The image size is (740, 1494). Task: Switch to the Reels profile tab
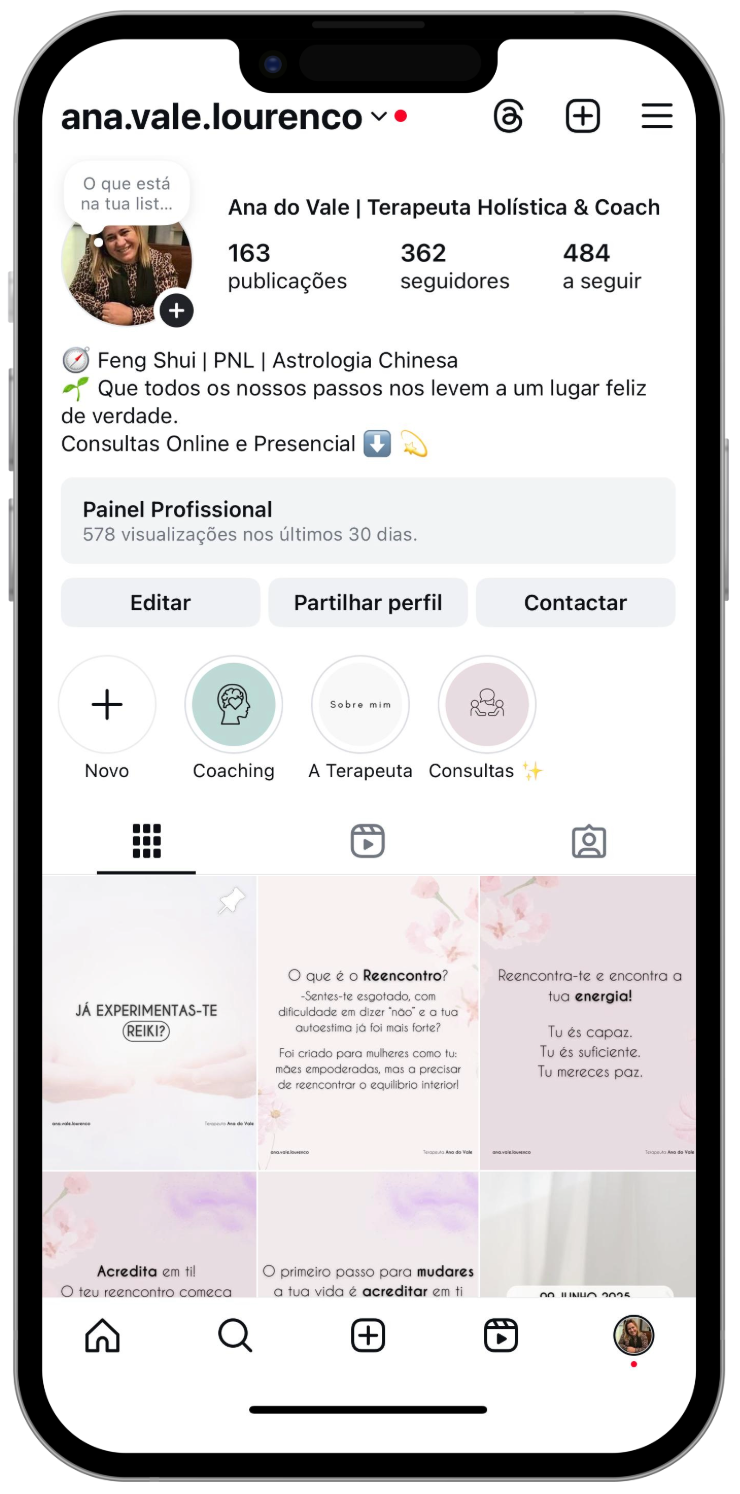[368, 841]
